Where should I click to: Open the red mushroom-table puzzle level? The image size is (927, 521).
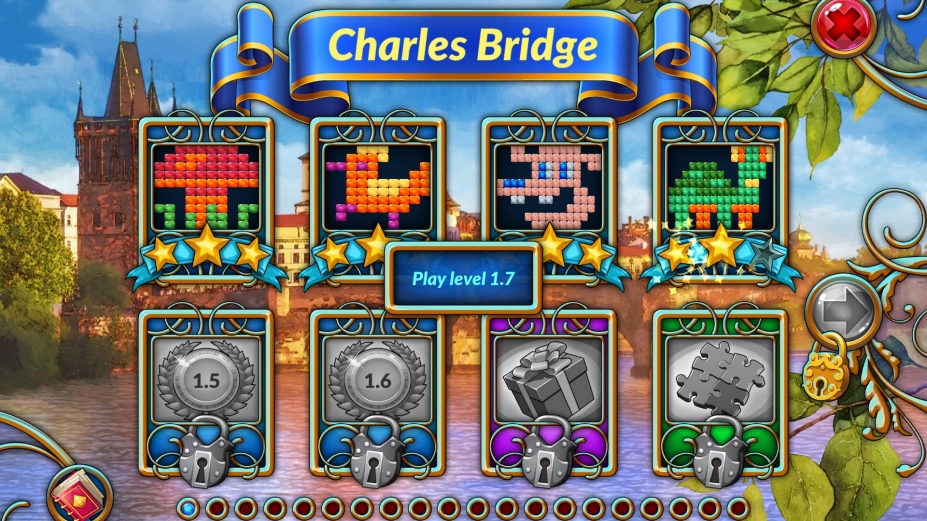[x=206, y=185]
